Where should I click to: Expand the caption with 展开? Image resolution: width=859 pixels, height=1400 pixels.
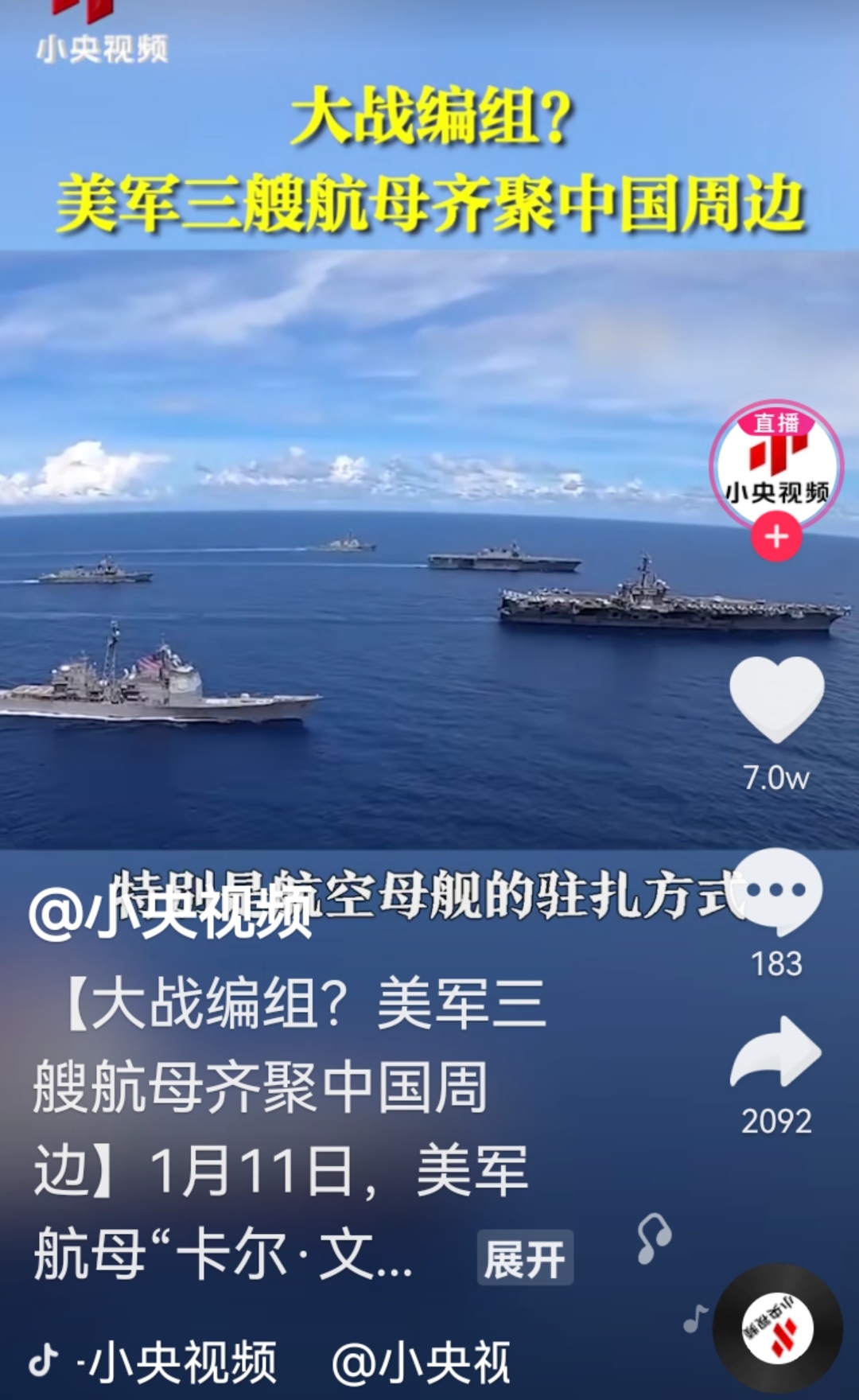pyautogui.click(x=525, y=1258)
